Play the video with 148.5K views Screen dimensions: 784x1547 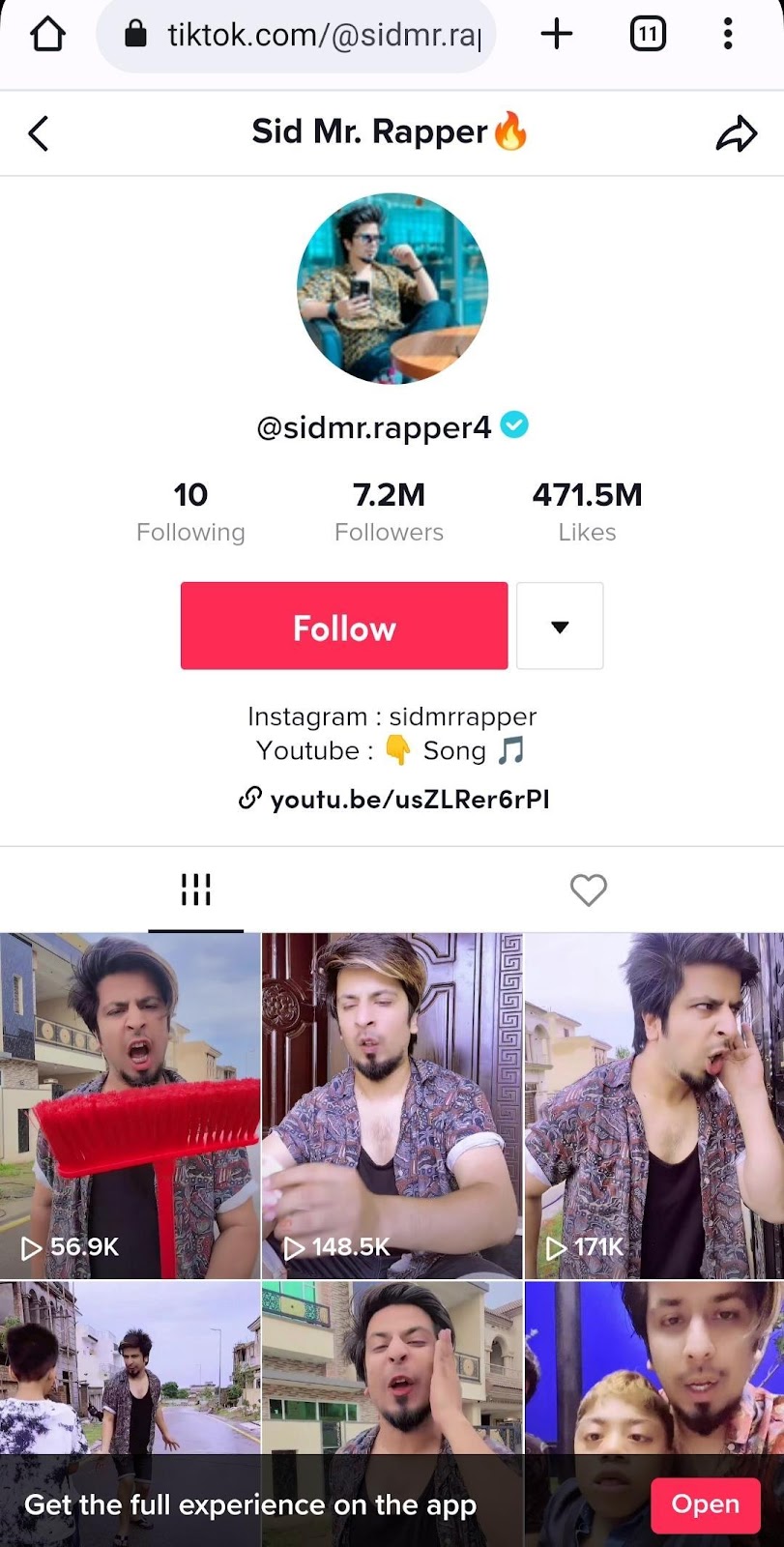pyautogui.click(x=392, y=1105)
